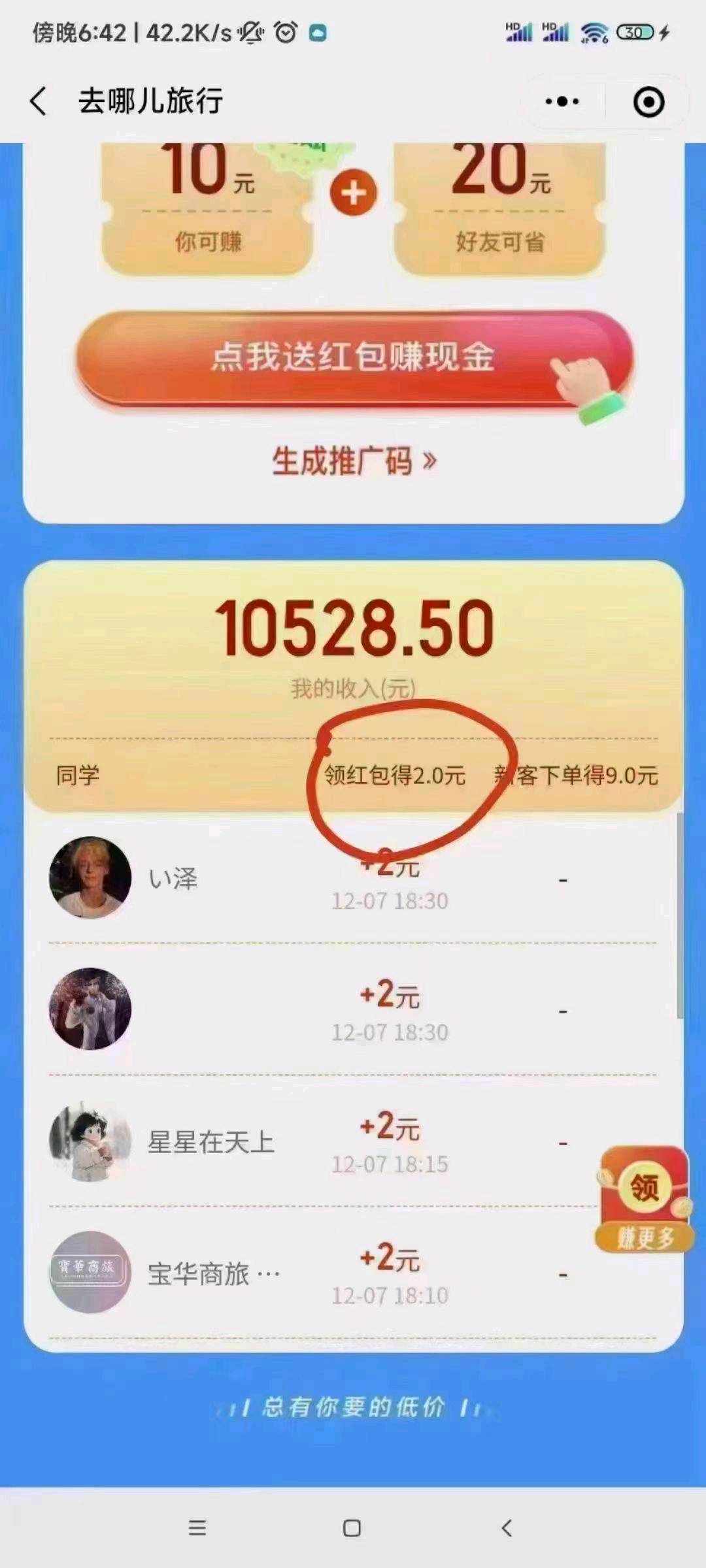The image size is (706, 1568).
Task: Tap 点我送红包赚现金 button
Action: [x=353, y=358]
